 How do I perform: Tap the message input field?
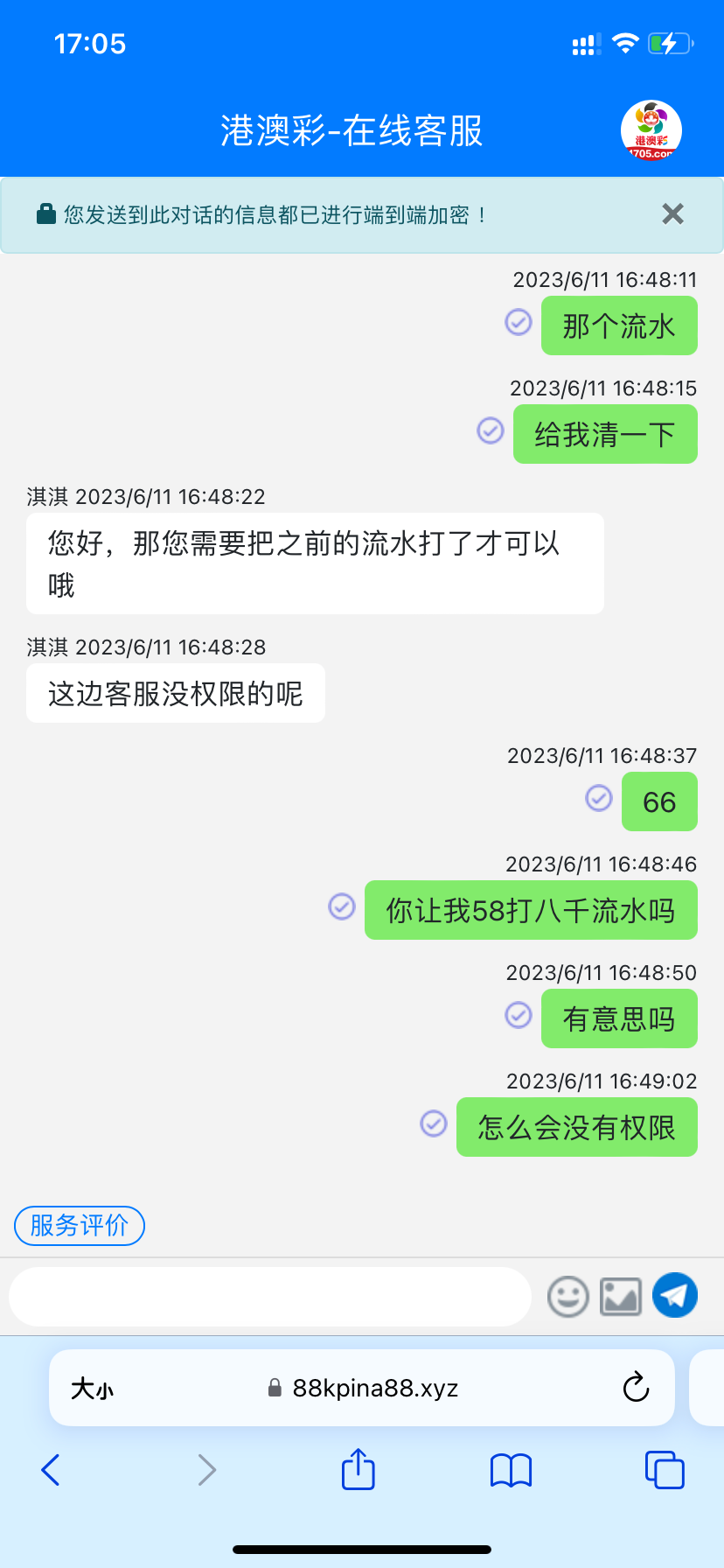(x=269, y=1296)
